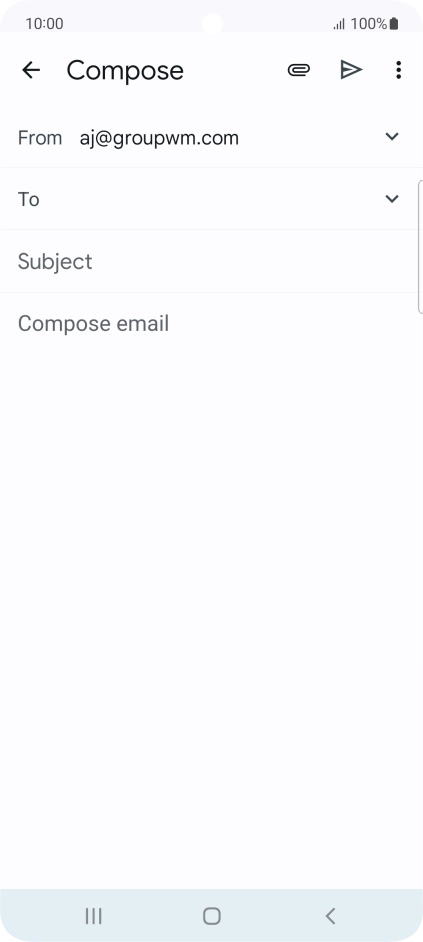Tap the system back button
This screenshot has height=942, width=423.
[x=330, y=916]
